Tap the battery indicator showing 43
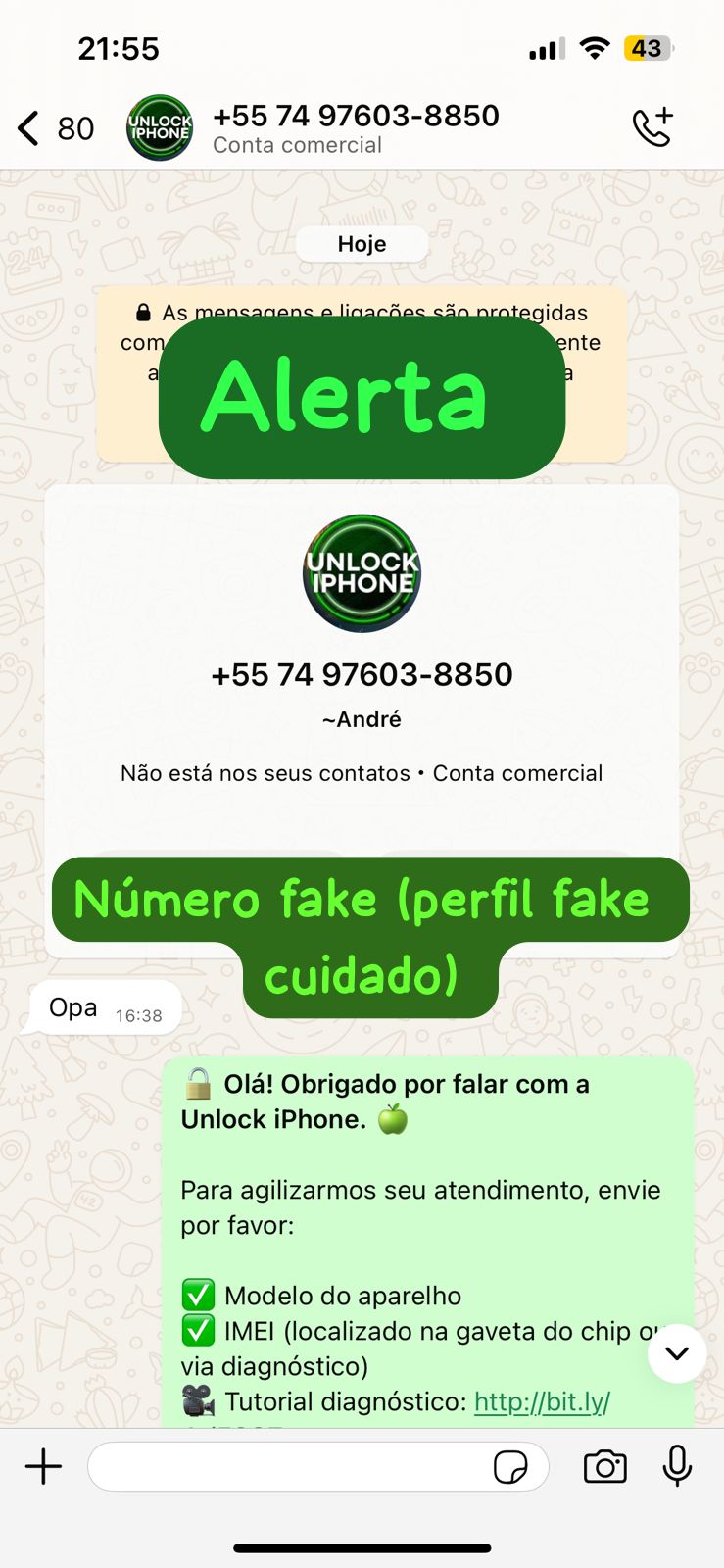 (647, 47)
